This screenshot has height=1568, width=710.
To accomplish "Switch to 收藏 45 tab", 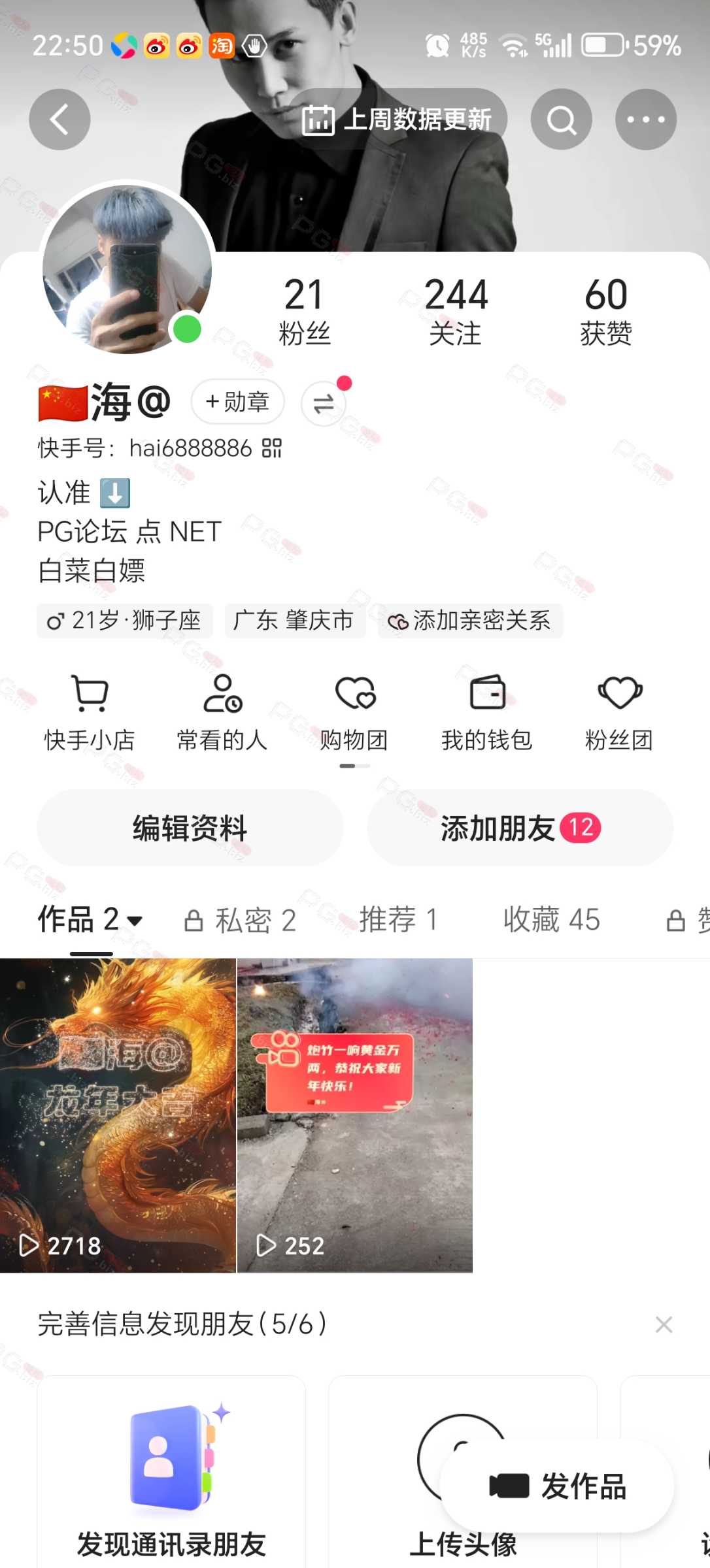I will tap(552, 920).
